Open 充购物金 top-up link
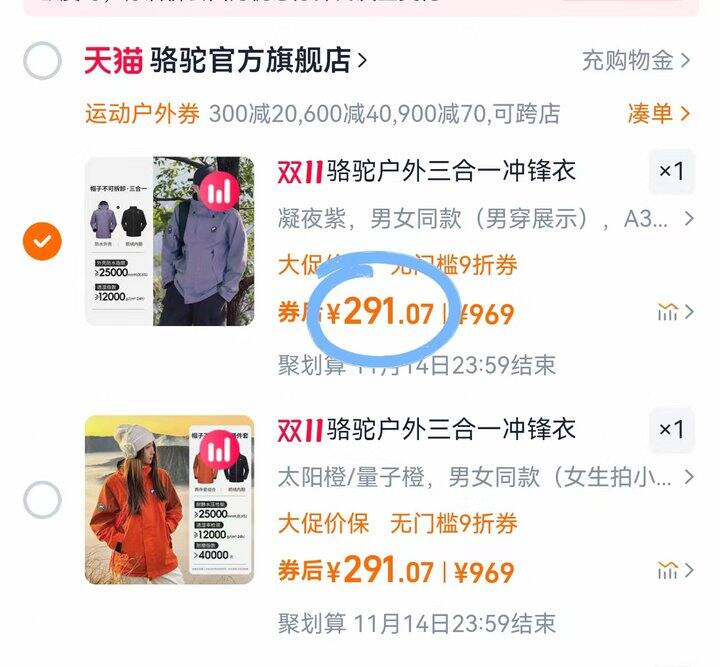720x667 pixels. point(636,61)
